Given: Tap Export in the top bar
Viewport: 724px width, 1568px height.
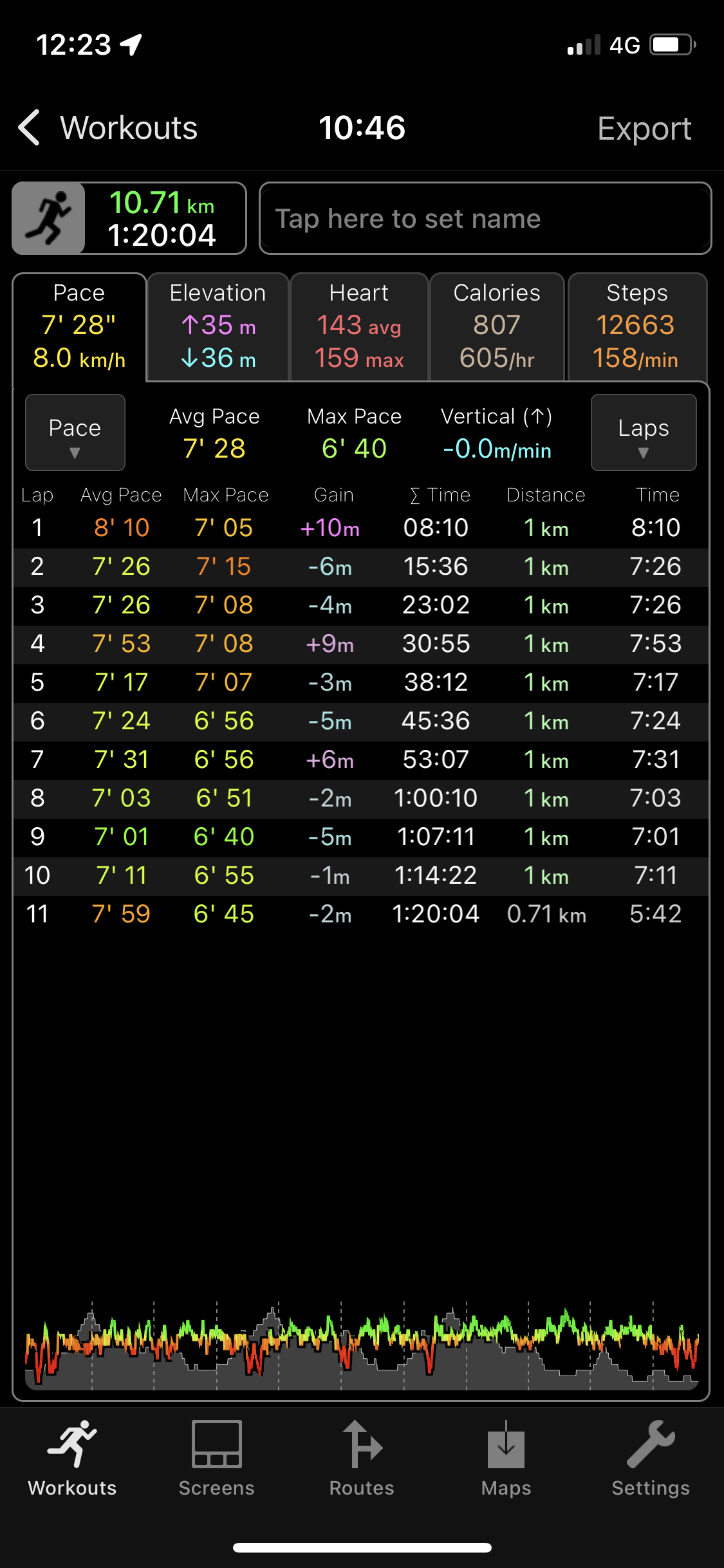Looking at the screenshot, I should pos(644,129).
